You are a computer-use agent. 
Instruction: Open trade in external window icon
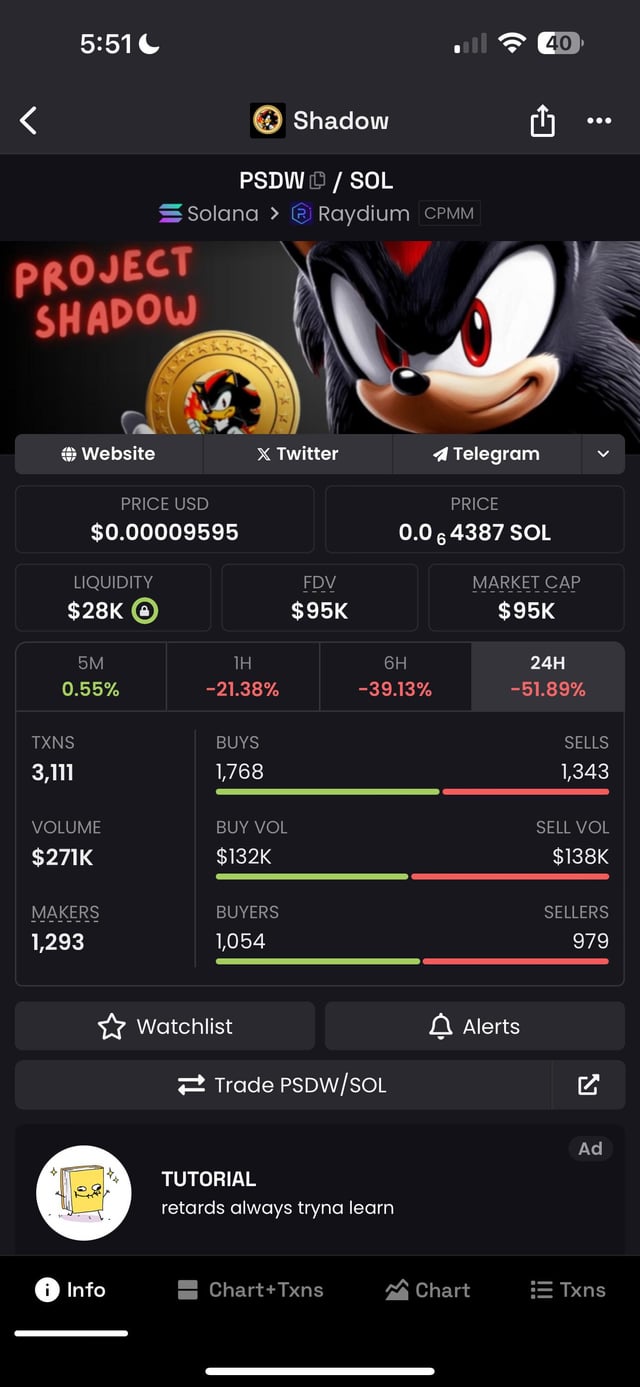(589, 1085)
